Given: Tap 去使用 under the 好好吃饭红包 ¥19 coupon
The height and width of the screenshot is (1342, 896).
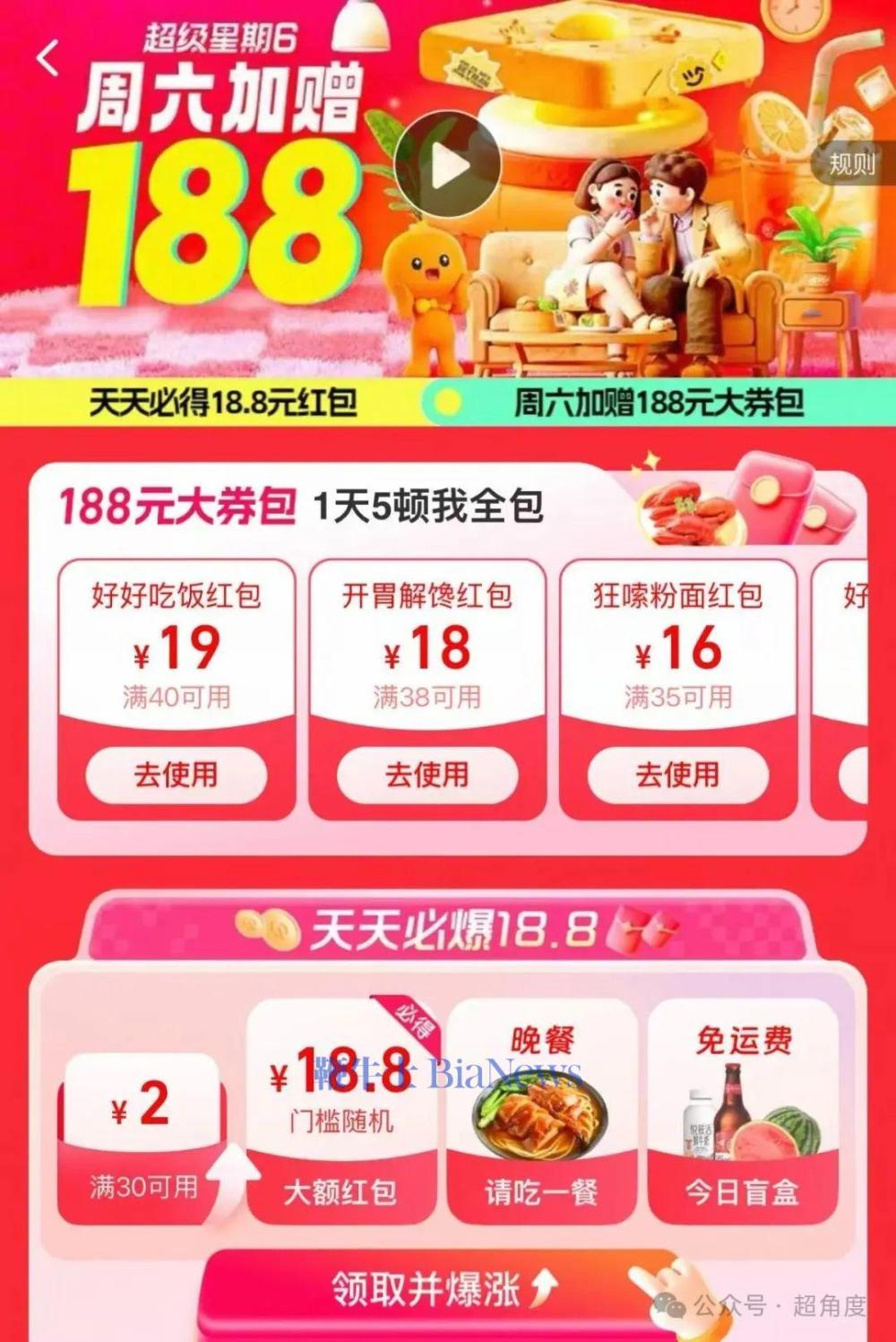Looking at the screenshot, I should pos(177,775).
